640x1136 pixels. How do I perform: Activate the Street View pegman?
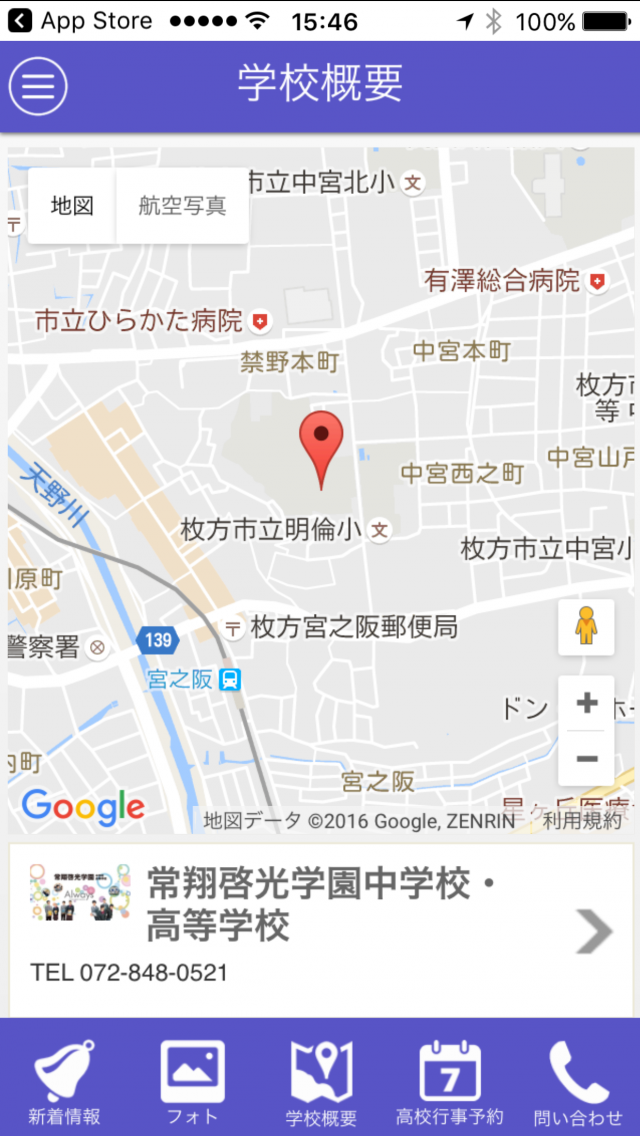586,627
